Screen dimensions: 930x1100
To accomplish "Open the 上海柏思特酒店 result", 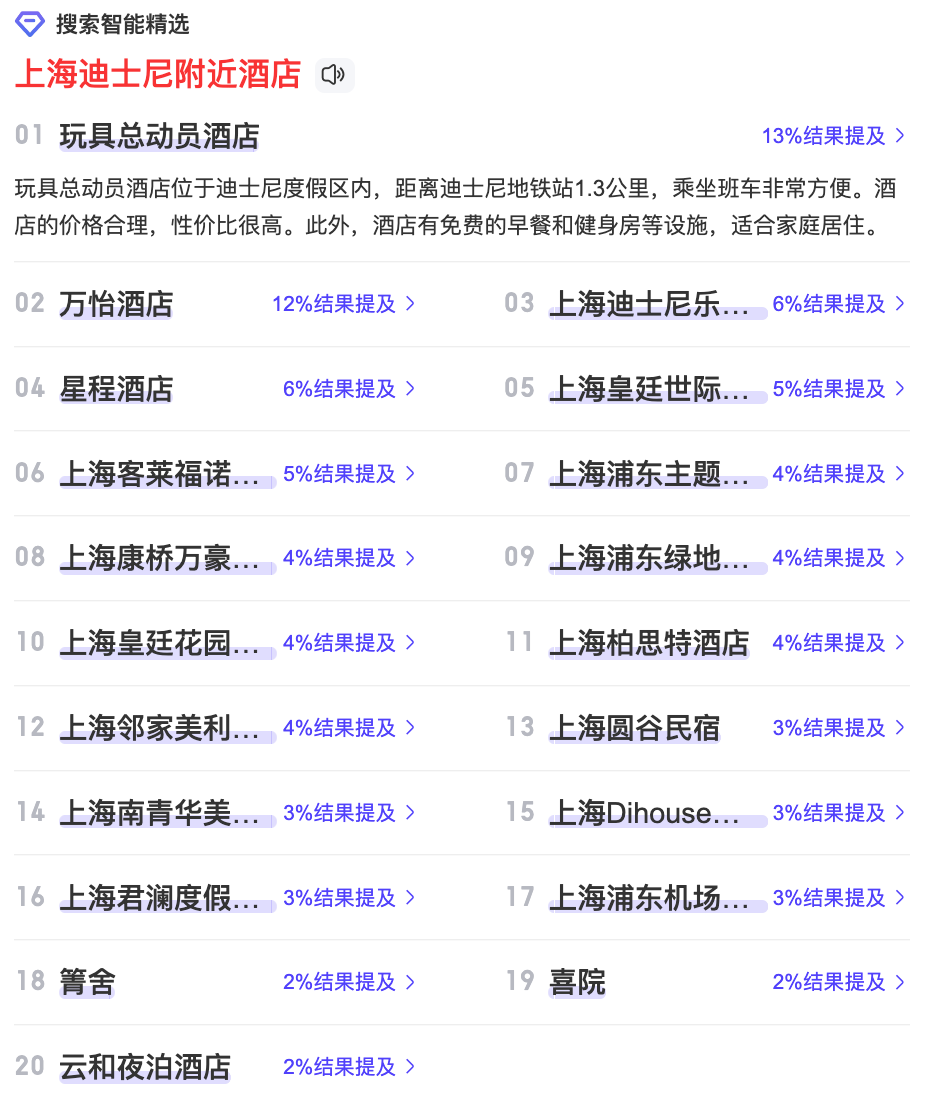I will (649, 642).
